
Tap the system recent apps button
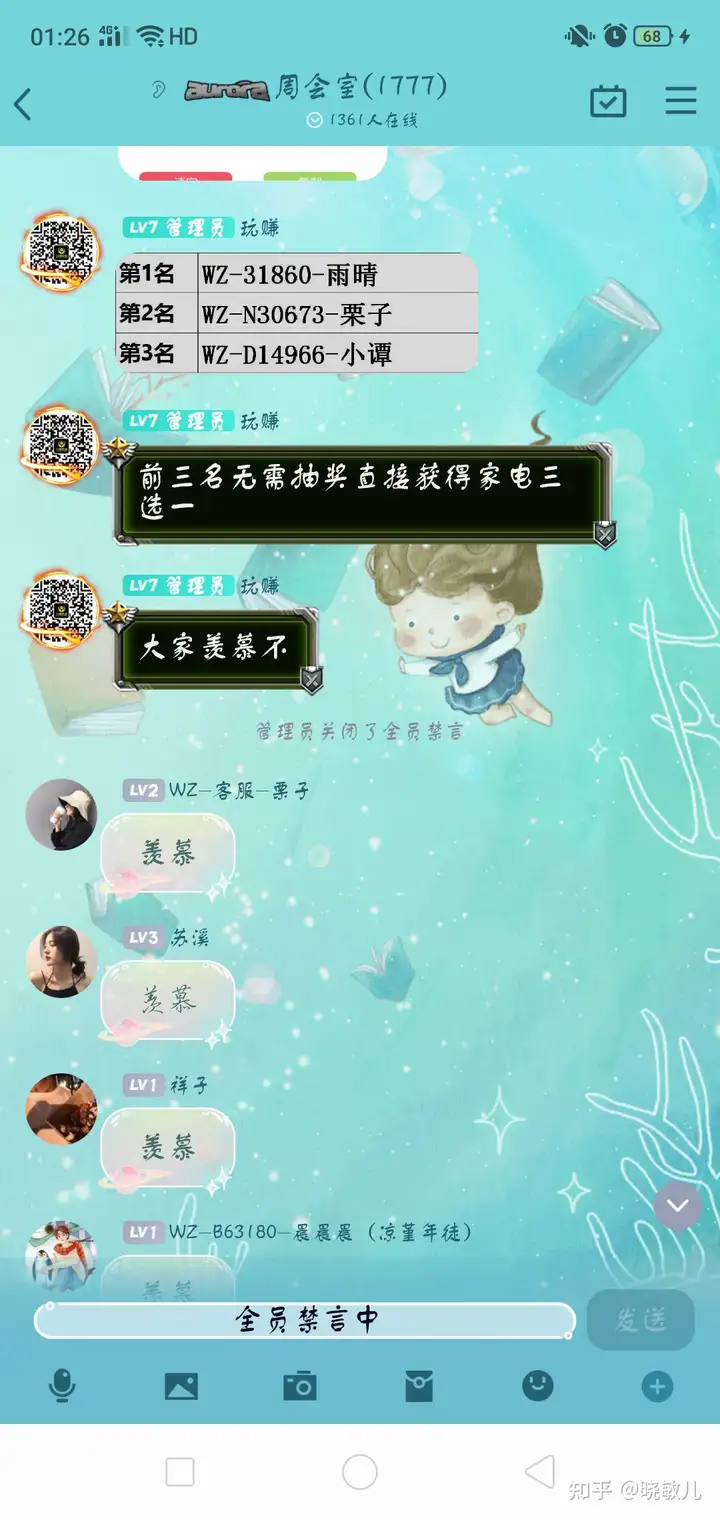click(x=180, y=1472)
